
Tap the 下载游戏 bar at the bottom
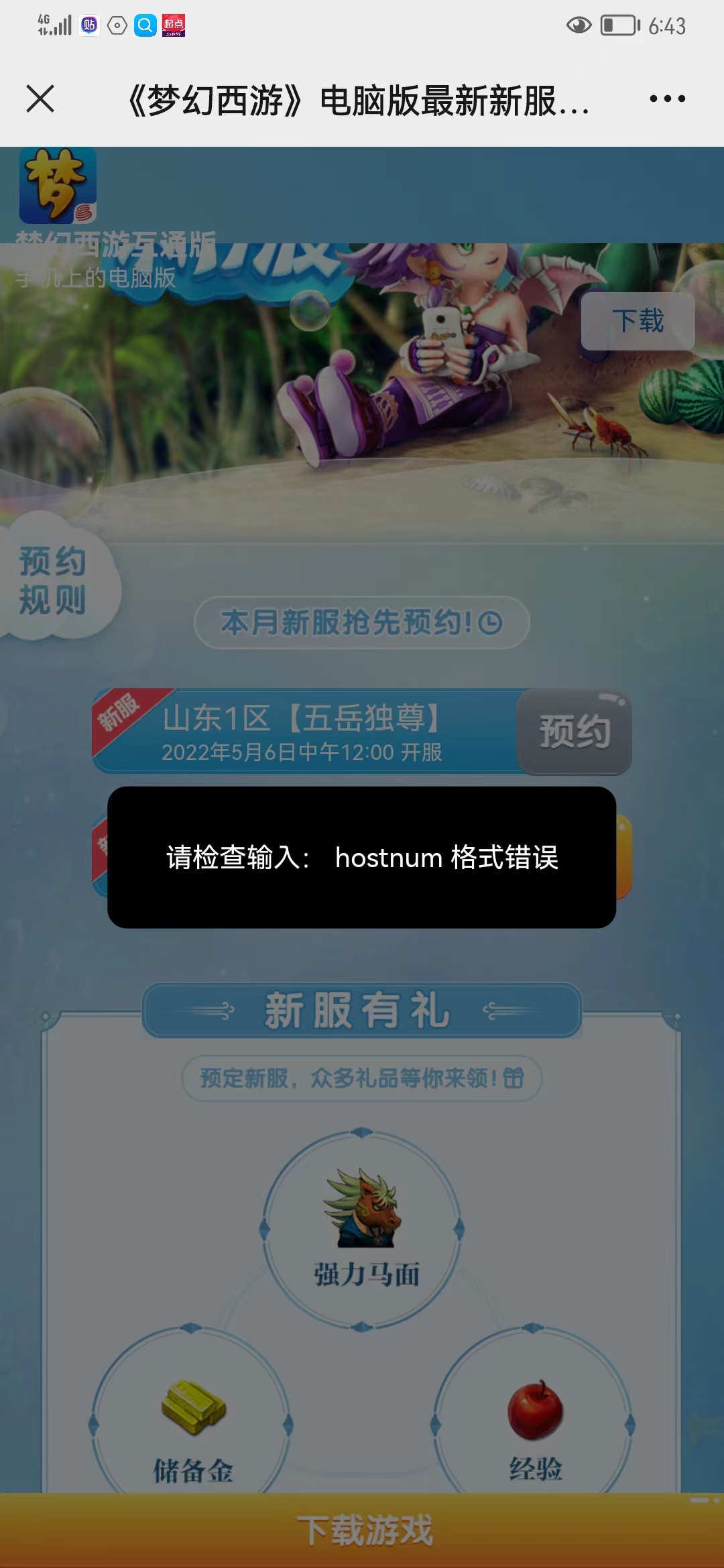tap(362, 1530)
